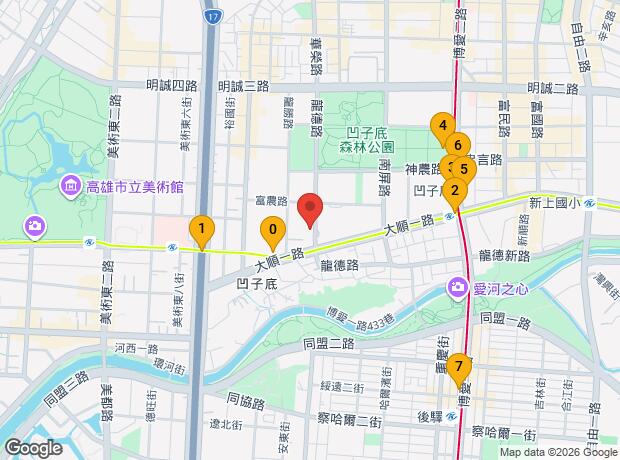Select map marker number 0
This screenshot has width=620, height=460.
pyautogui.click(x=272, y=232)
